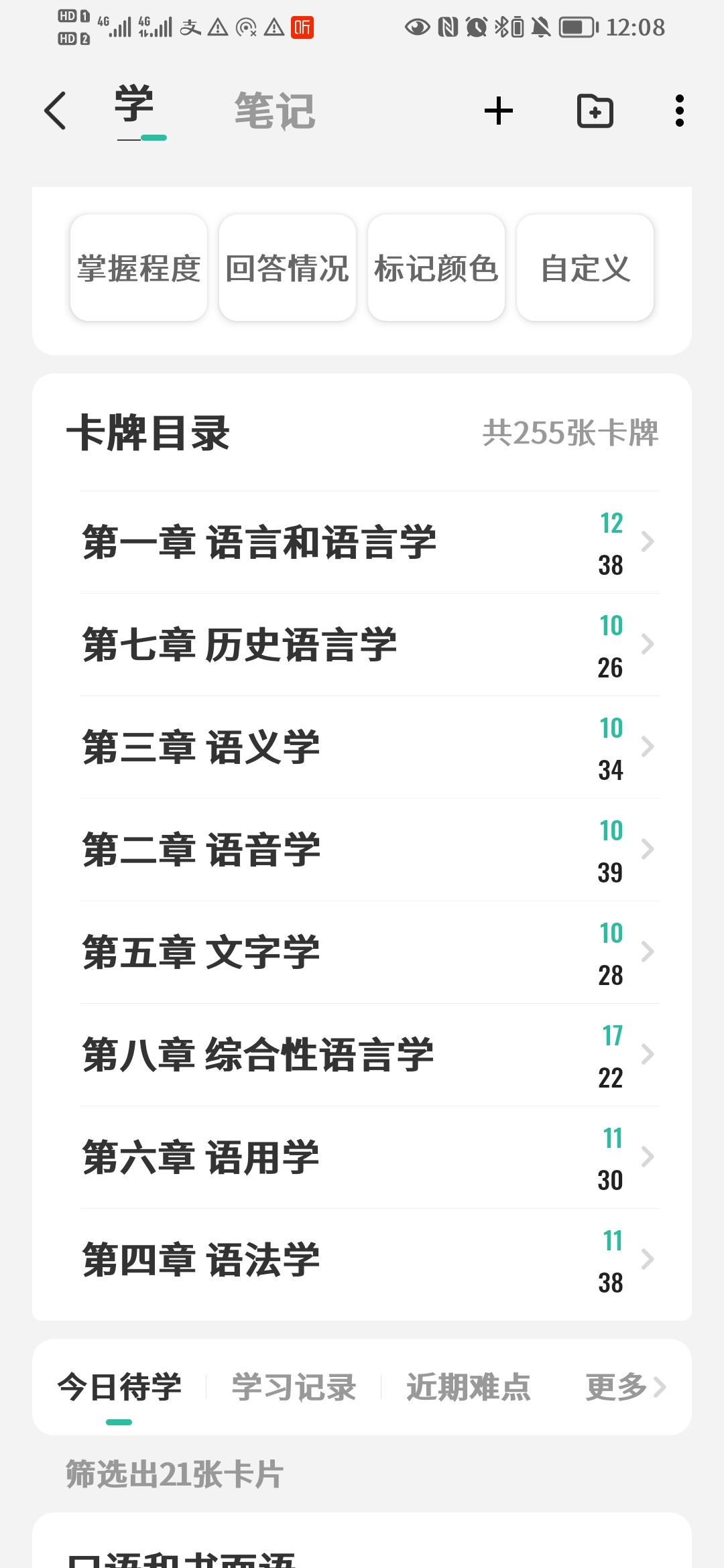Screen dimensions: 724x1568
Task: Switch to the 笔记 tab
Action: tap(275, 111)
